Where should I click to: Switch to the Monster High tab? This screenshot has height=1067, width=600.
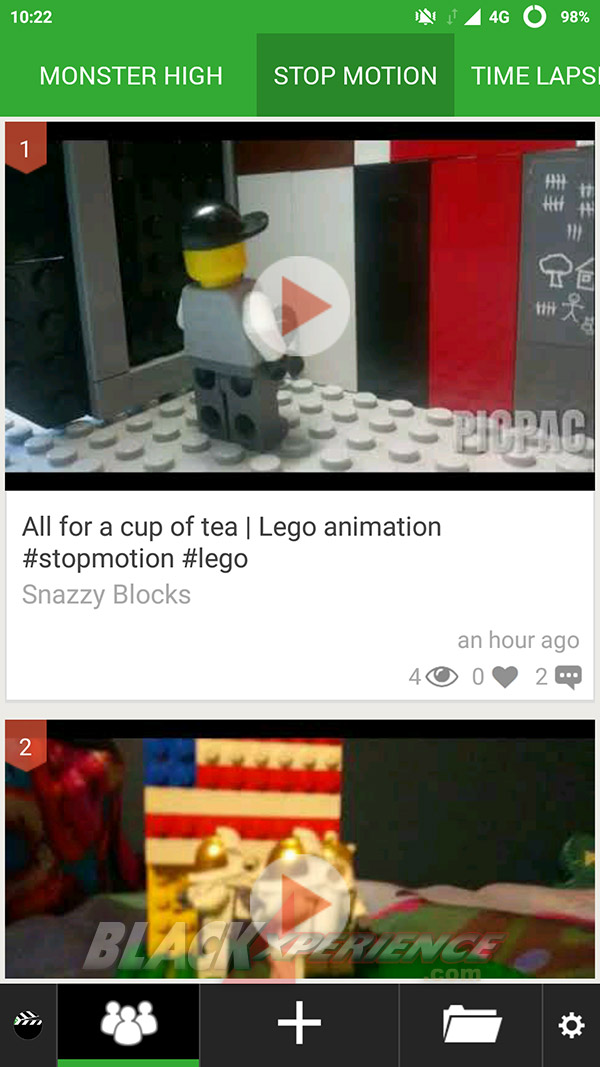click(x=131, y=76)
